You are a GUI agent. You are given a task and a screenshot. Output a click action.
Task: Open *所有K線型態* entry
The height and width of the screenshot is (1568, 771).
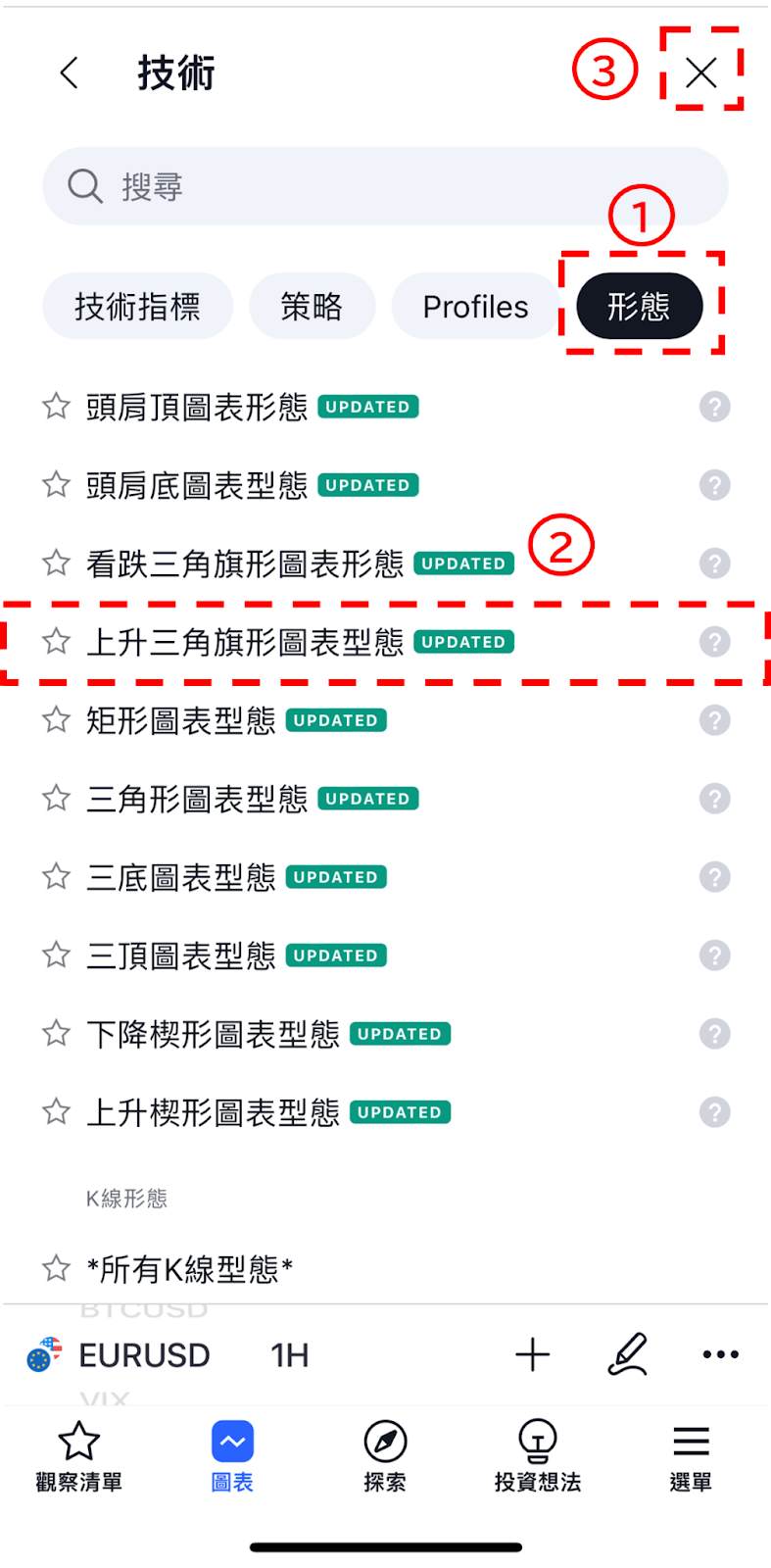point(190,1269)
